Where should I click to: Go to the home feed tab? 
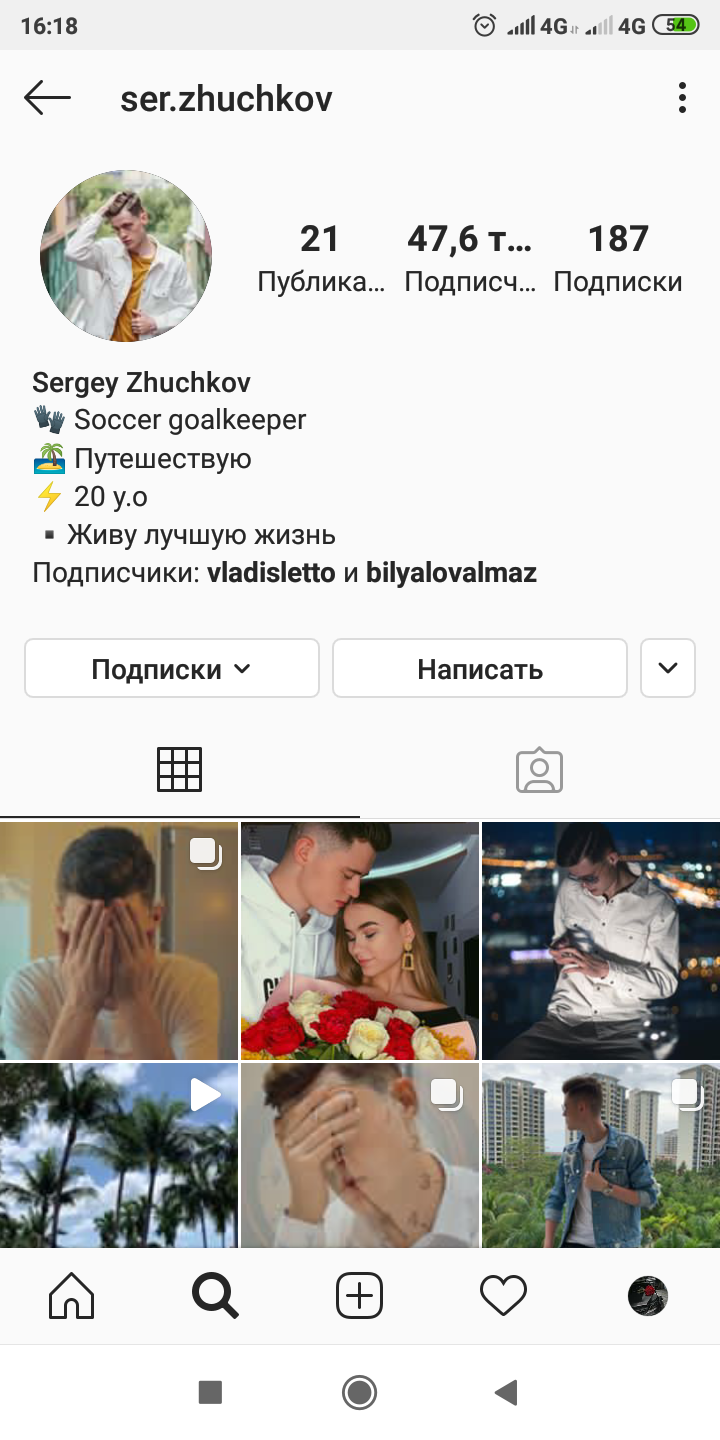[71, 1297]
